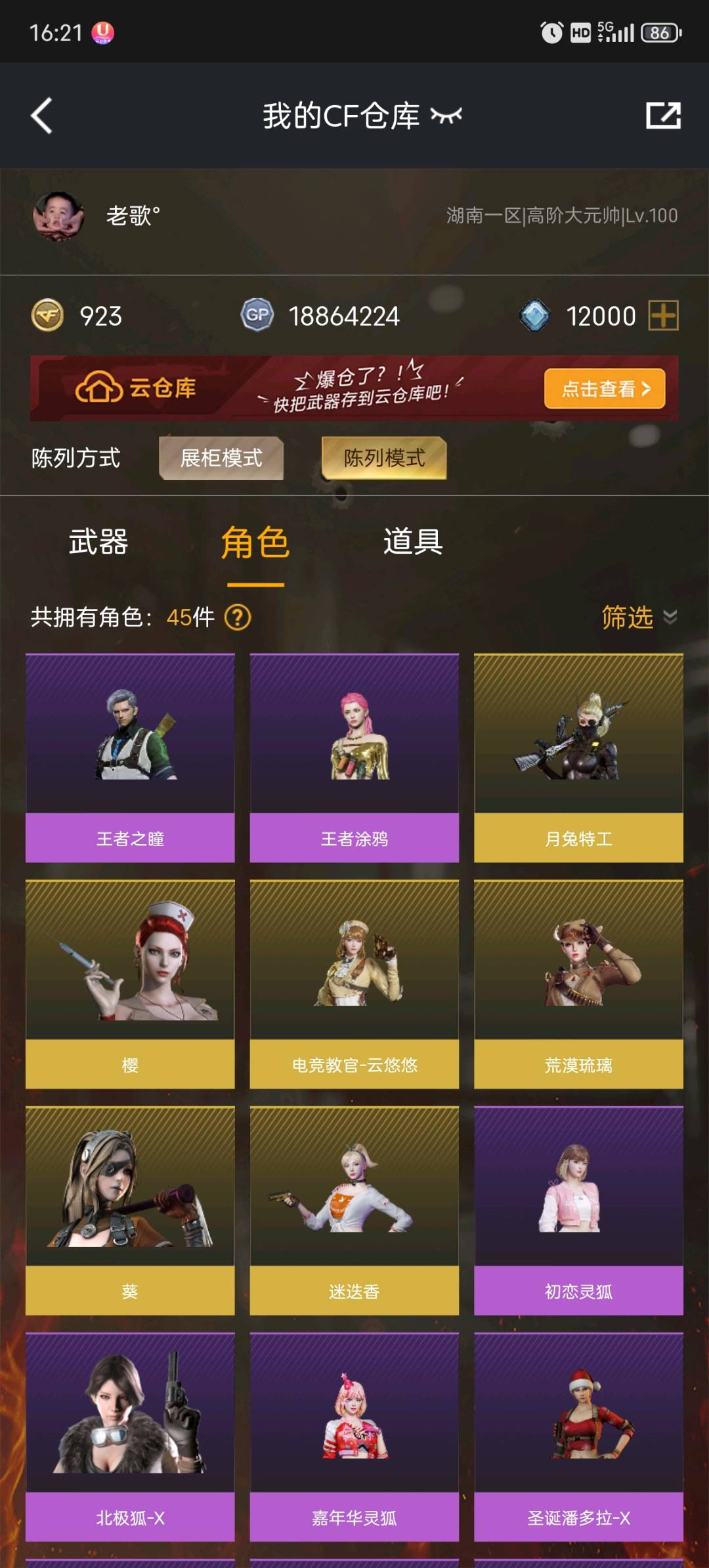Switch to the 道具 tab
The height and width of the screenshot is (1568, 709).
[412, 543]
